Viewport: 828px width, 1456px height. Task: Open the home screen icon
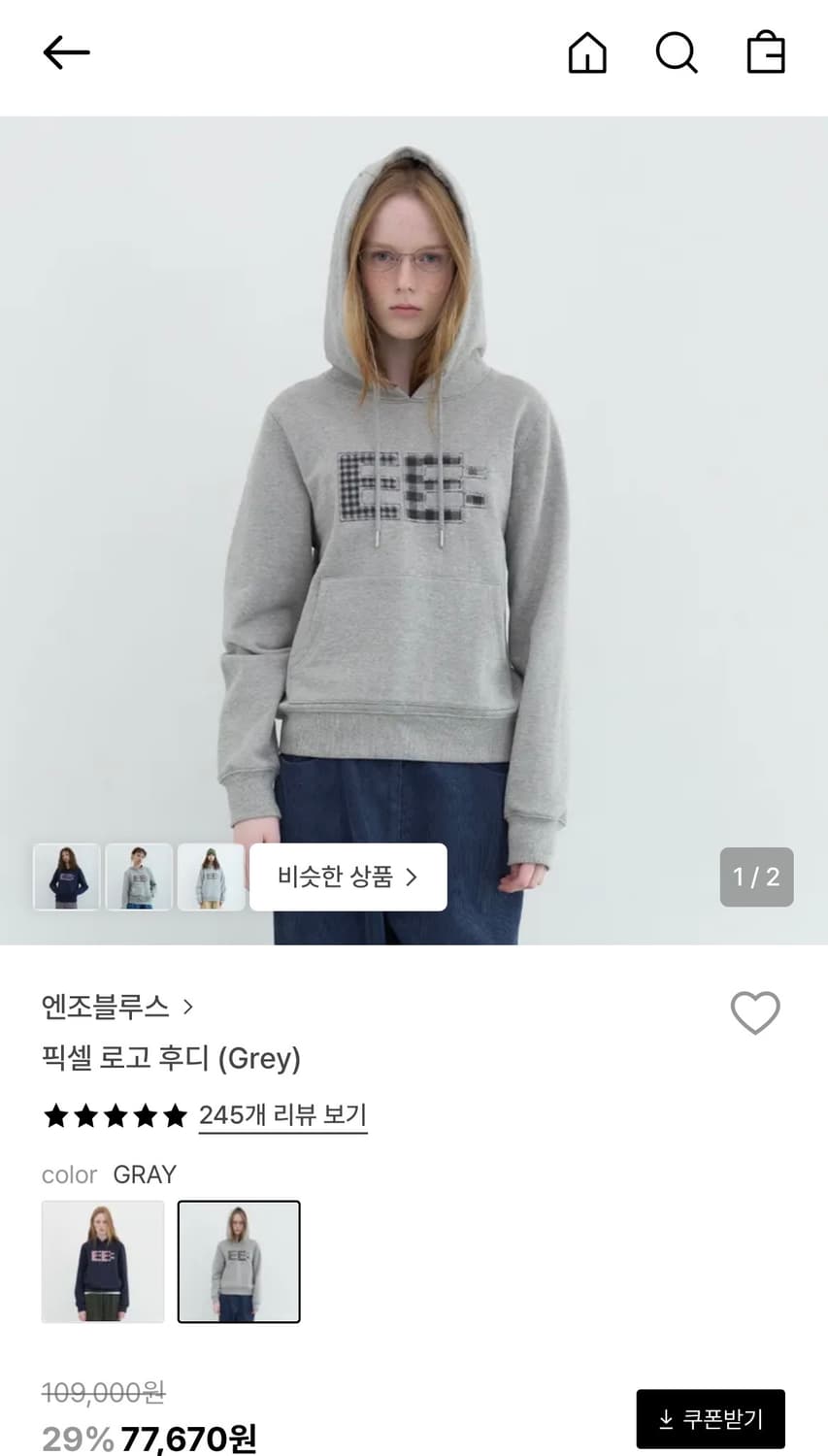586,53
